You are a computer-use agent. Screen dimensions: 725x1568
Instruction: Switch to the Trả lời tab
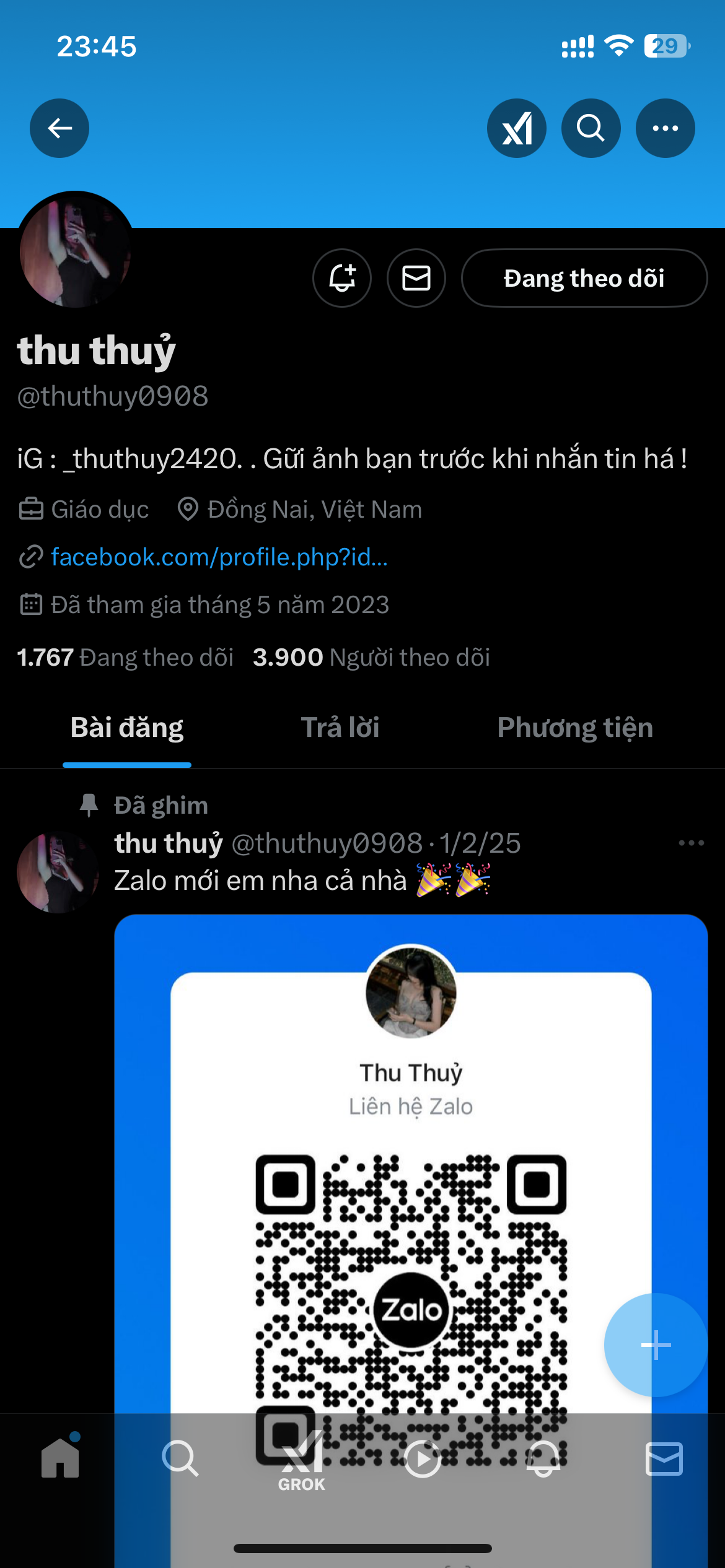pyautogui.click(x=340, y=728)
